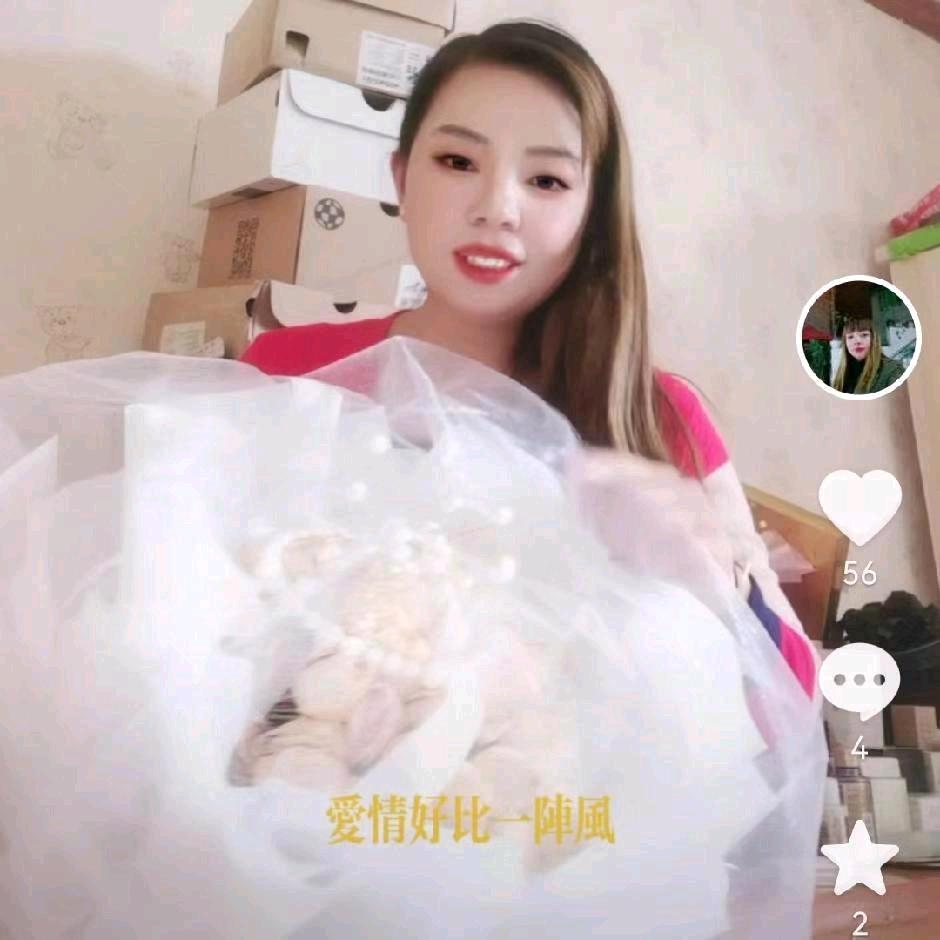This screenshot has width=940, height=940.
Task: Add video to favorites with star
Action: click(860, 858)
